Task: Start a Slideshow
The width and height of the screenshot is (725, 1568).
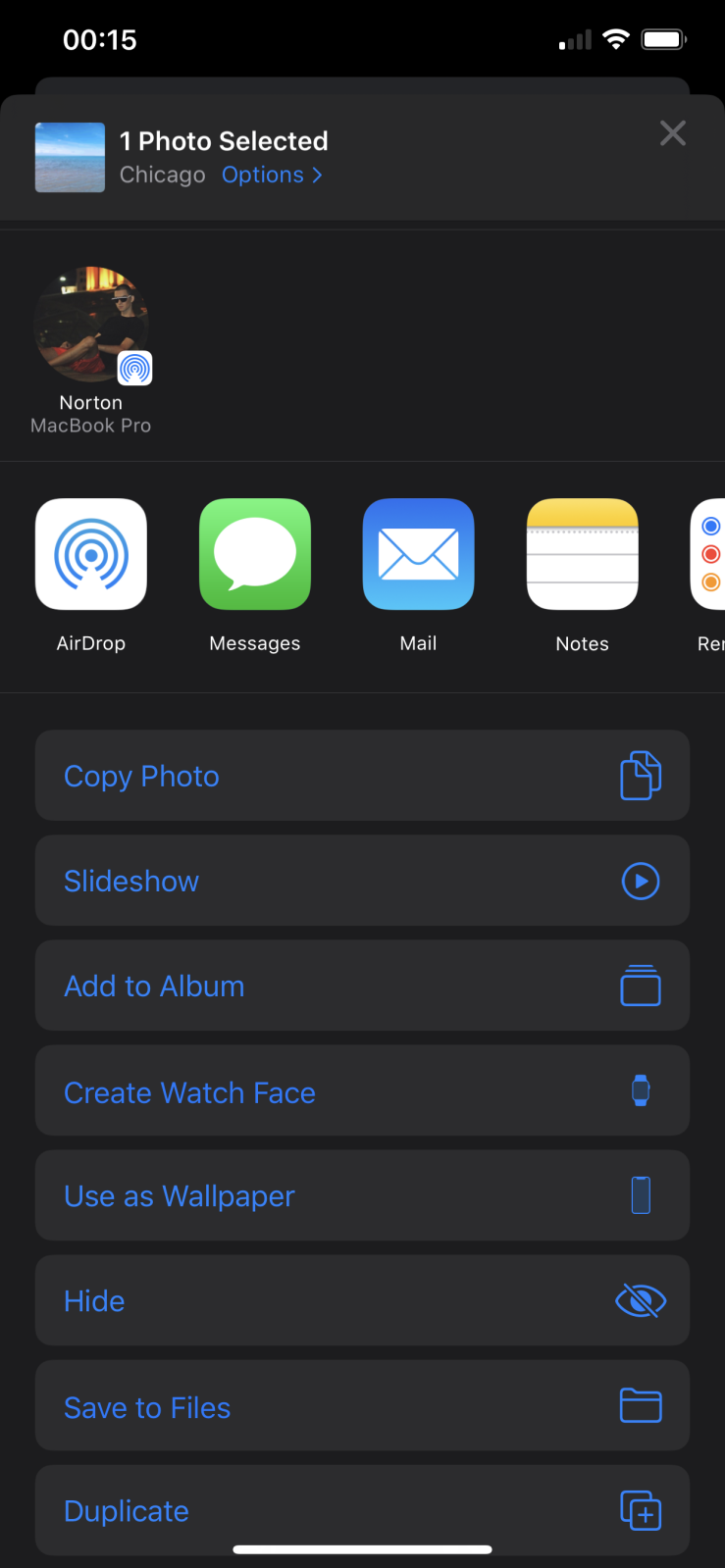Action: [x=362, y=881]
